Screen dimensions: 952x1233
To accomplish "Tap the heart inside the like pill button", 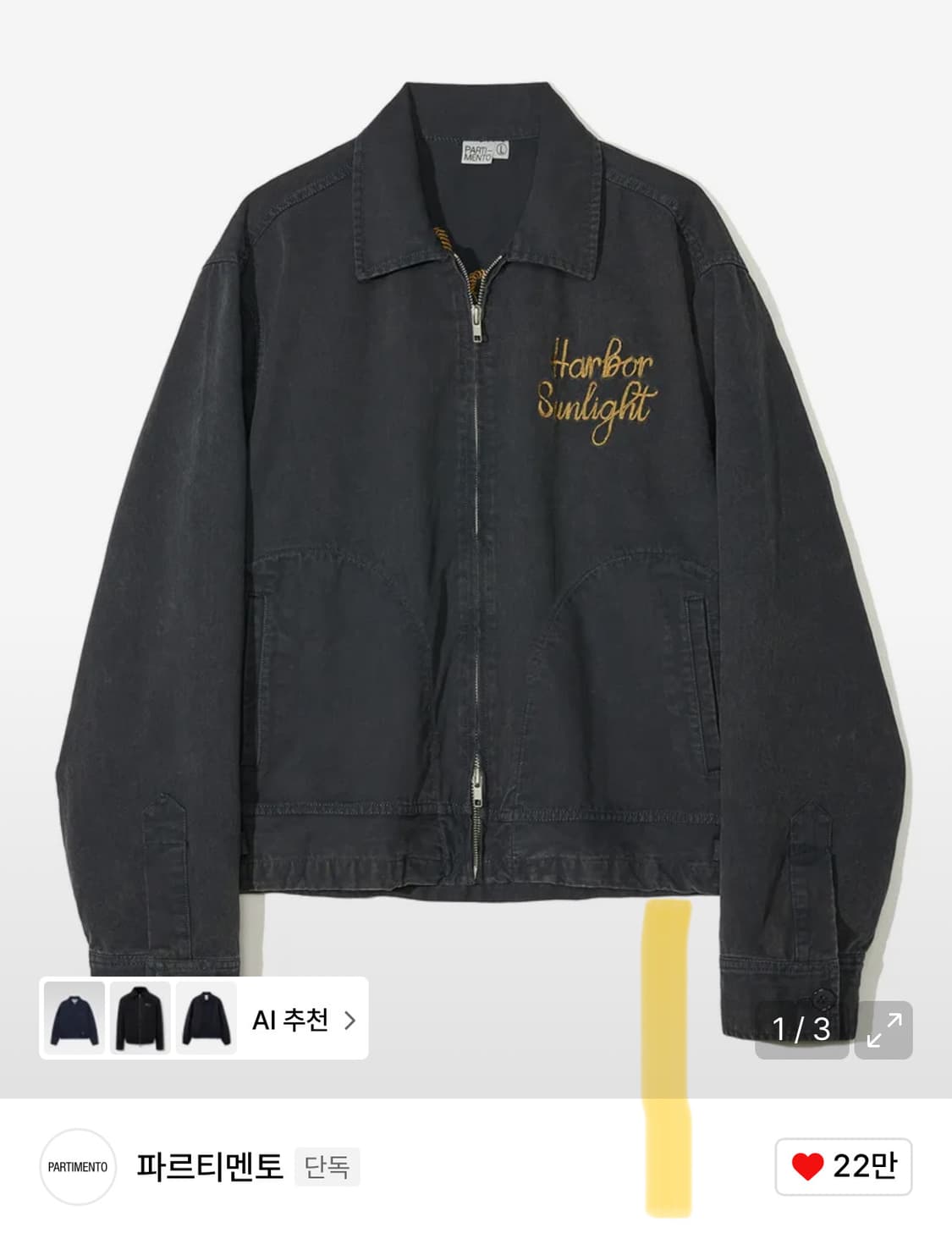I will click(810, 1166).
